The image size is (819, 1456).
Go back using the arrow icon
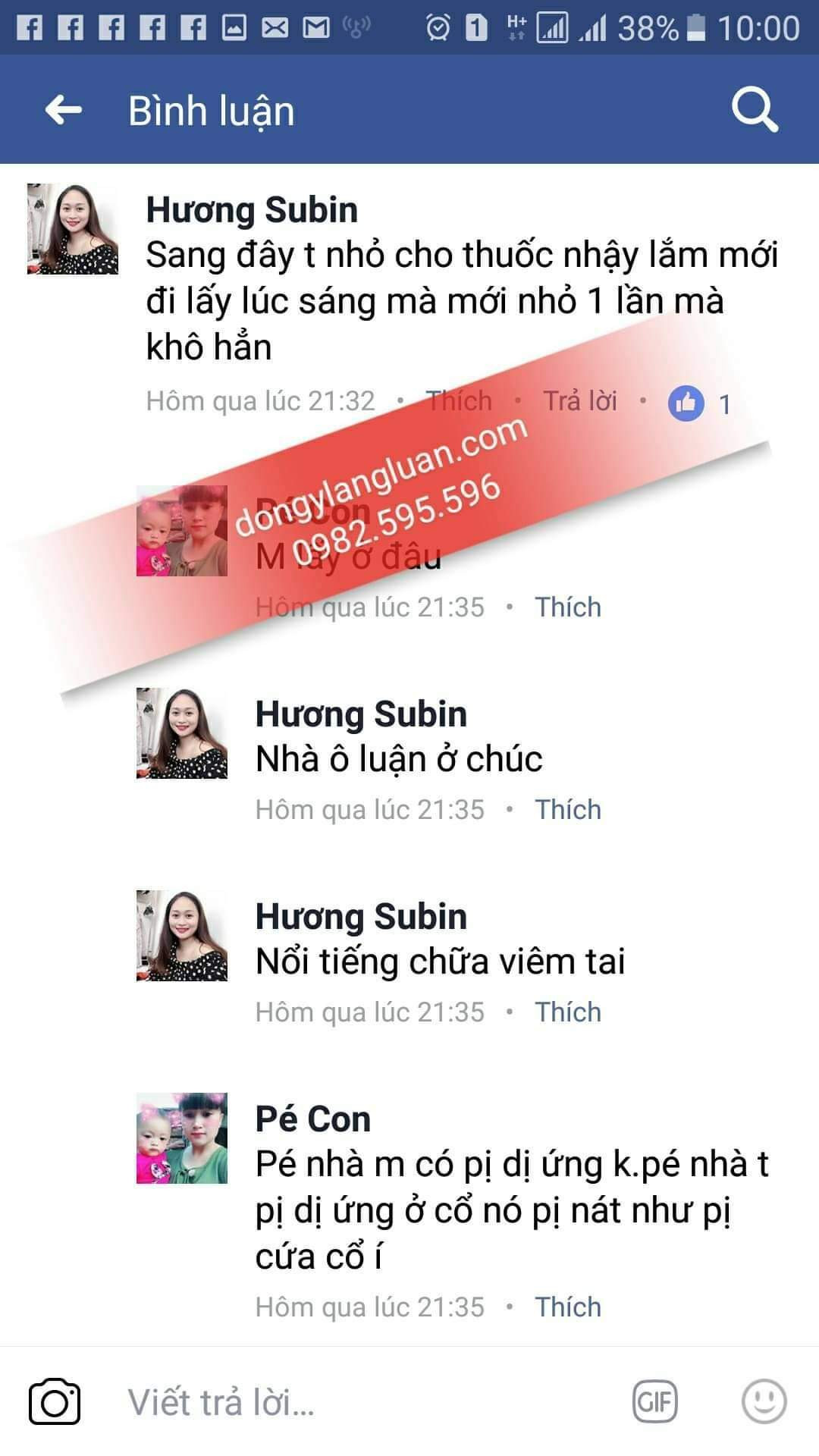coord(63,111)
